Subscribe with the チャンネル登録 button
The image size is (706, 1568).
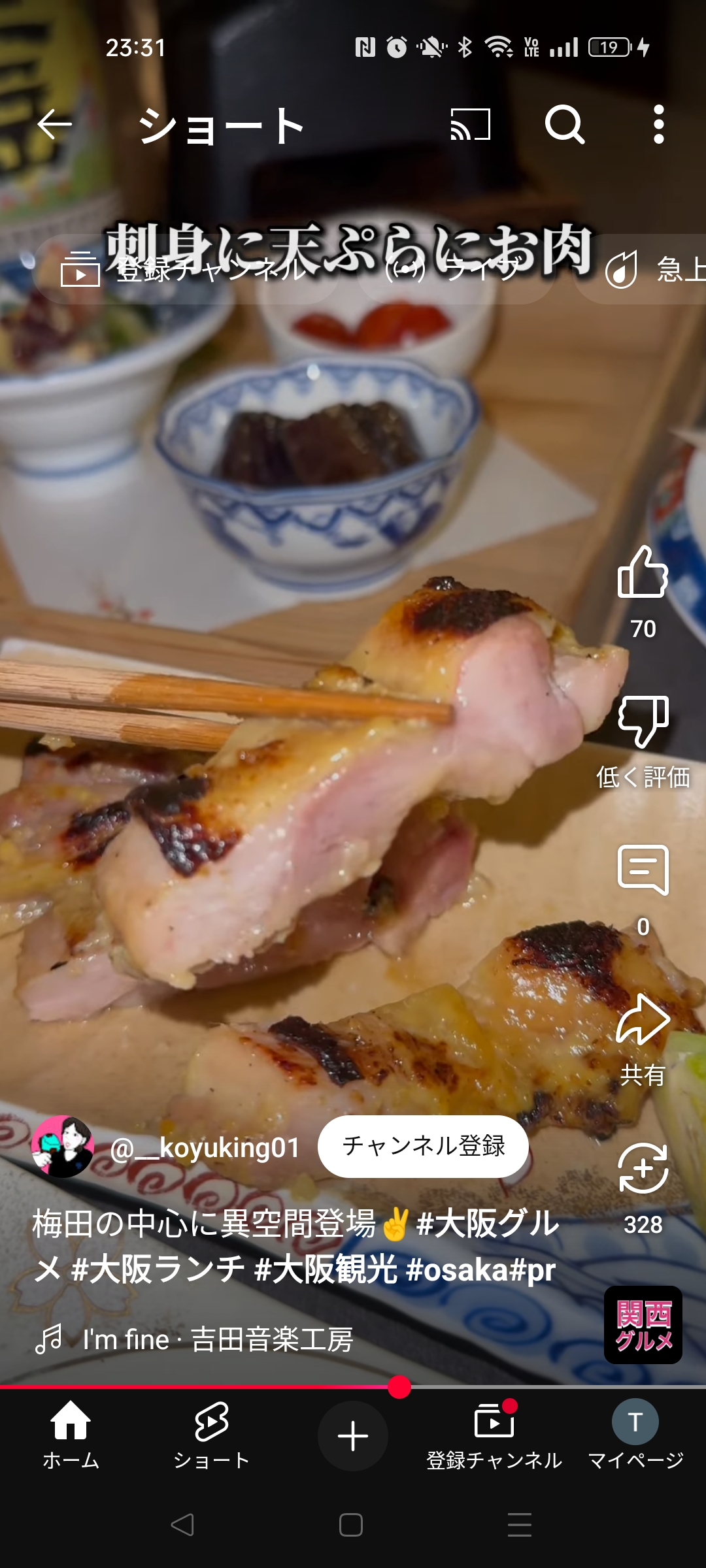point(423,1146)
